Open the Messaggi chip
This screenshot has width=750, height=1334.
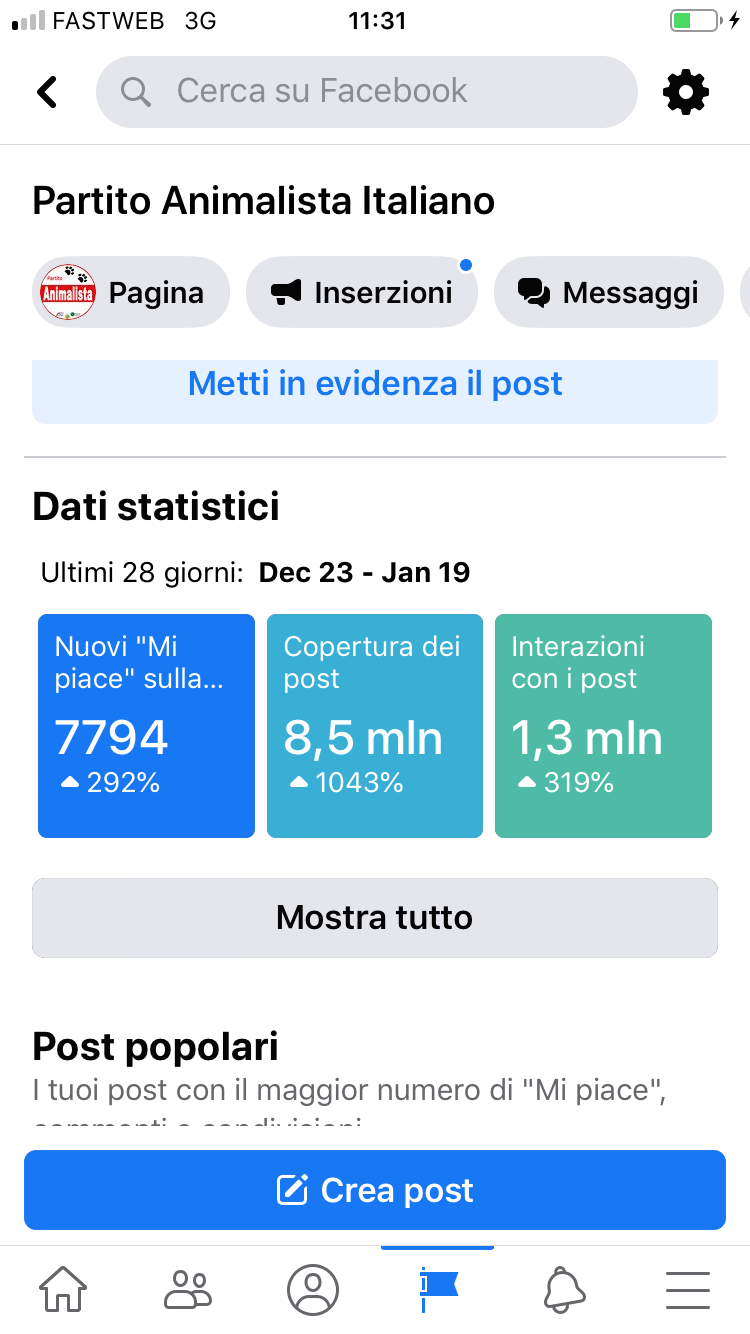(x=608, y=293)
